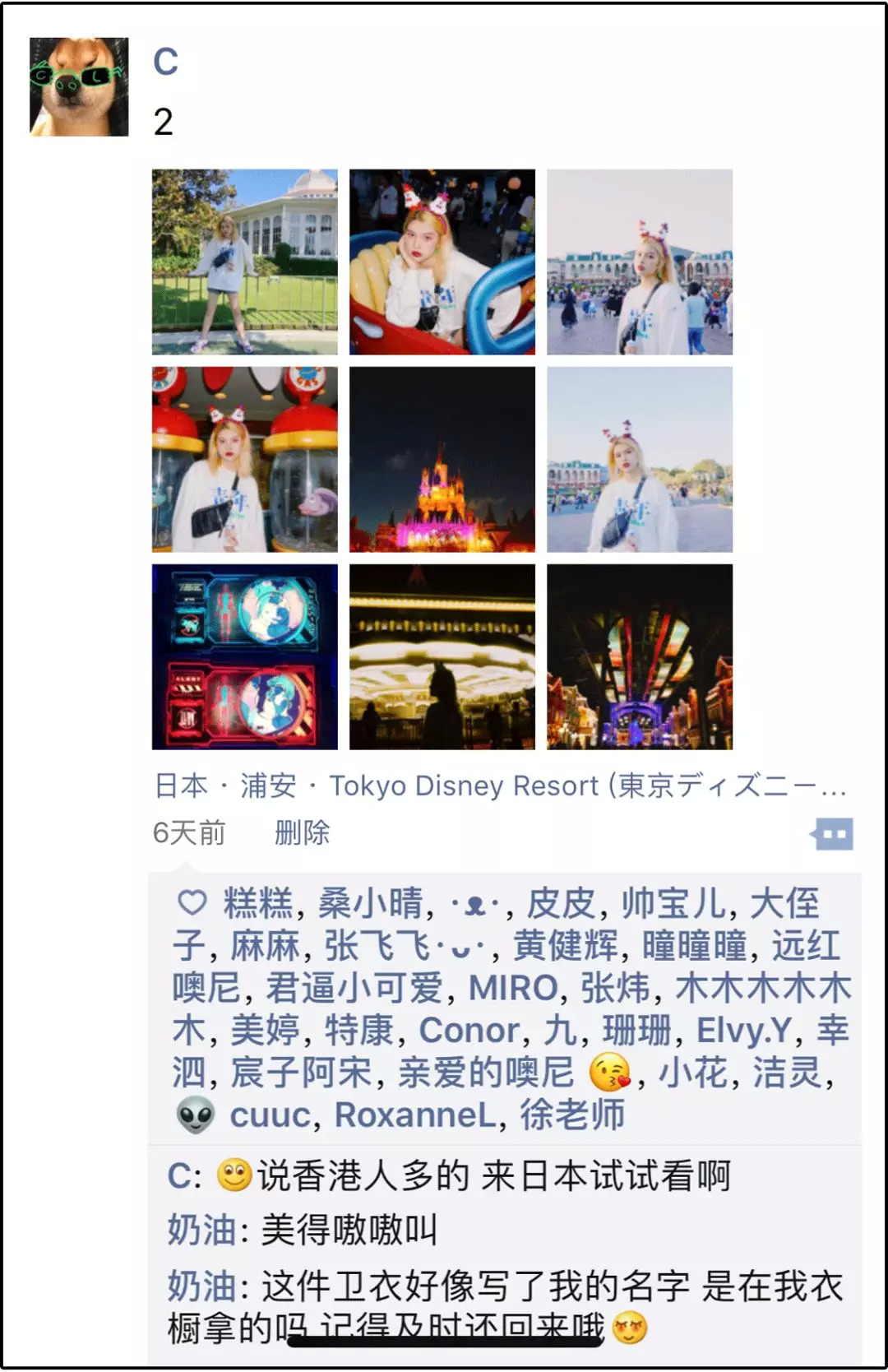View C's profile via the dog avatar
The height and width of the screenshot is (1372, 888).
tap(79, 86)
